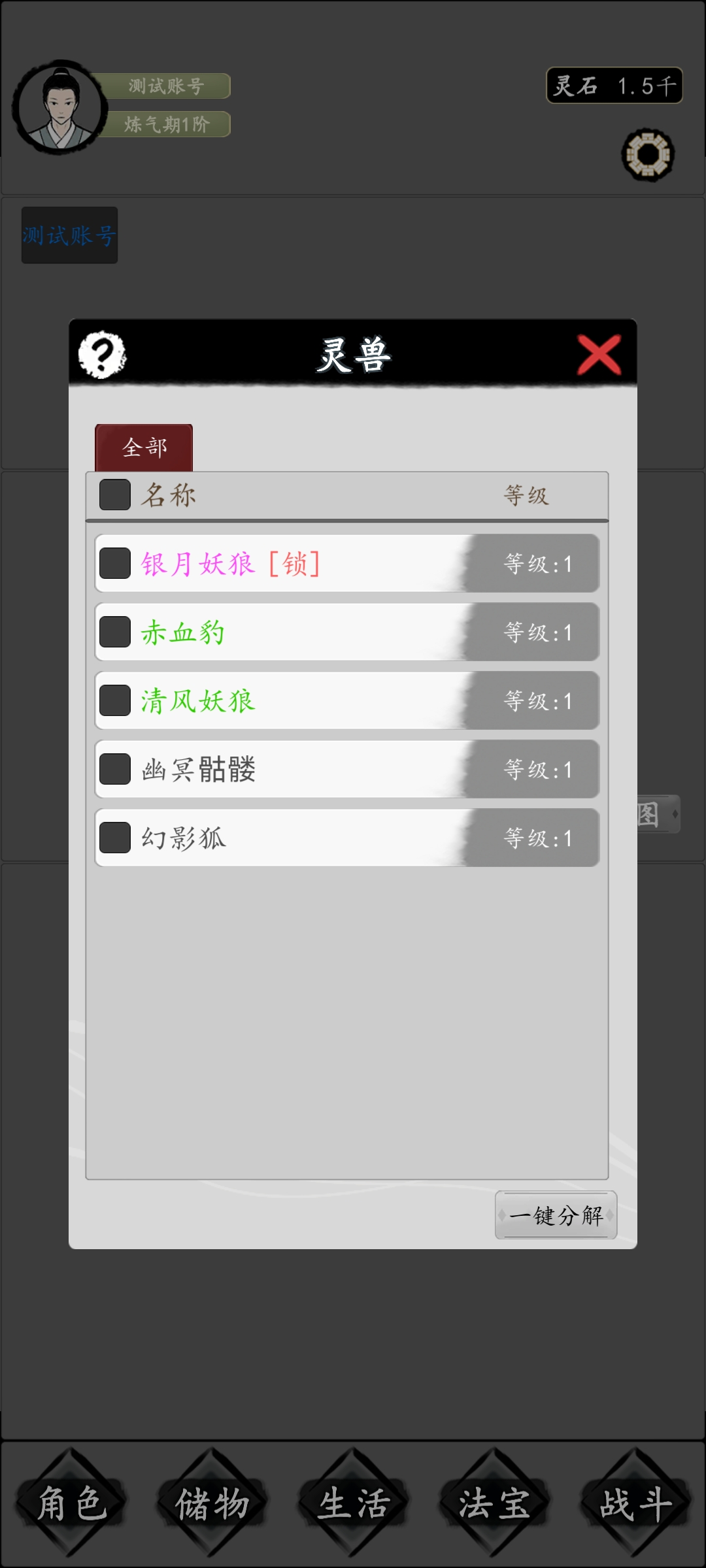Open help via the question mark icon
This screenshot has width=706, height=1568.
click(x=103, y=353)
